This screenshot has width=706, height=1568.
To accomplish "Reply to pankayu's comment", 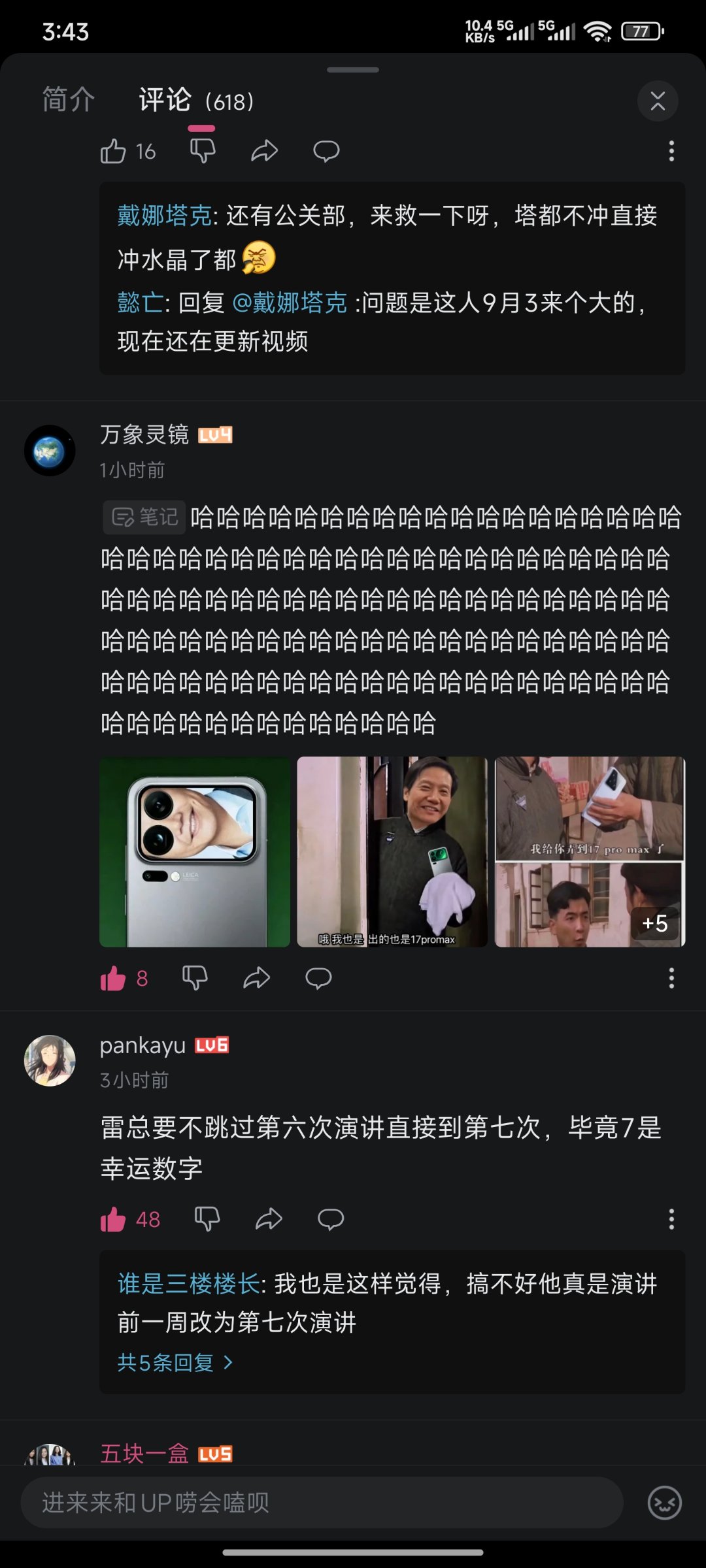I will coord(331,1219).
